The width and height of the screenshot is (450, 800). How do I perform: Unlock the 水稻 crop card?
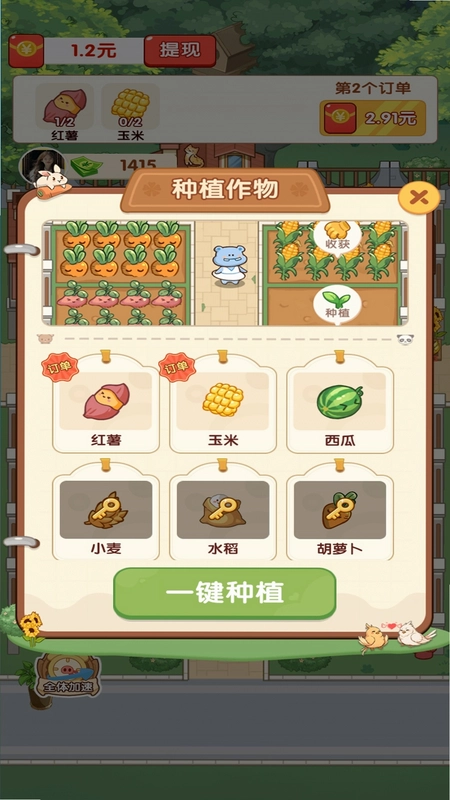[x=223, y=512]
